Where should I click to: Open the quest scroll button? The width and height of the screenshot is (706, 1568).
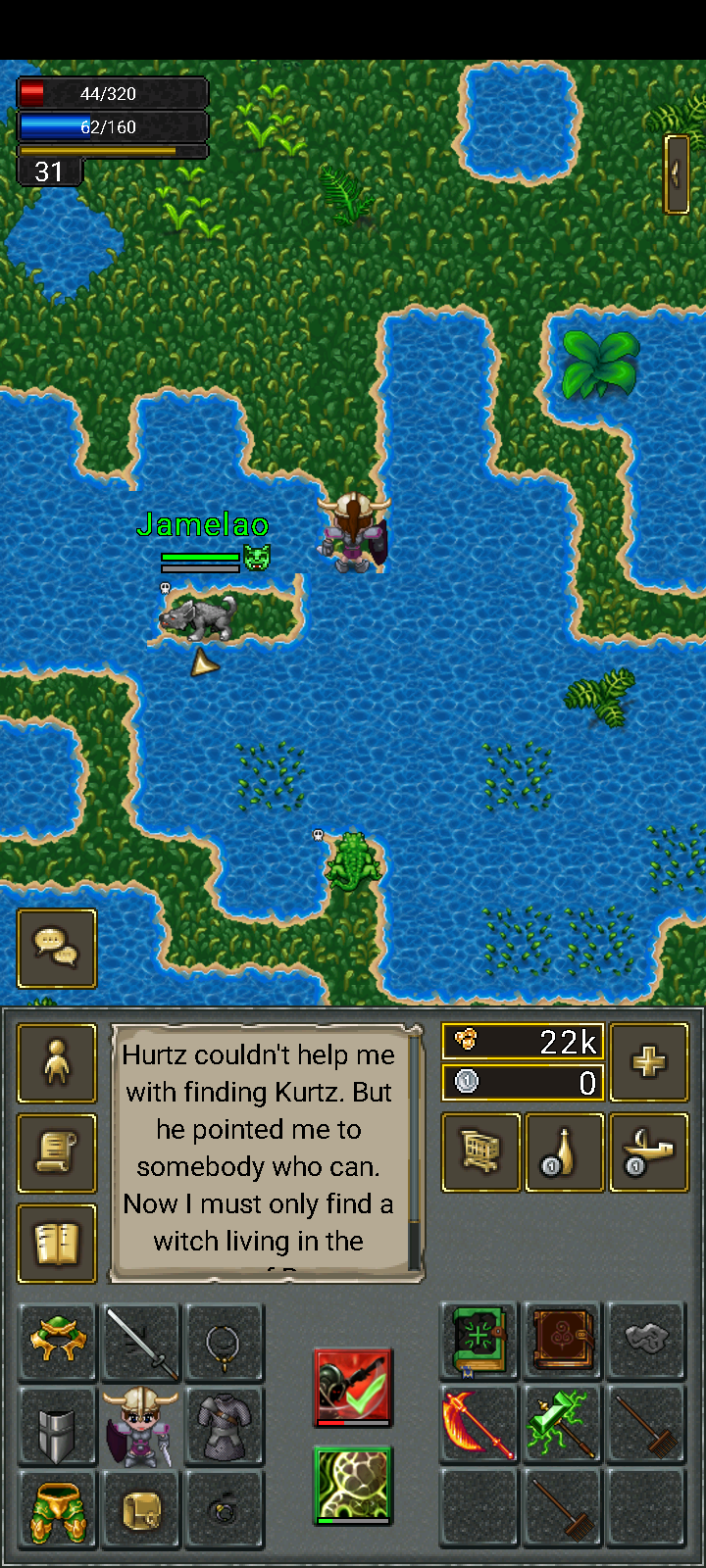point(57,1152)
